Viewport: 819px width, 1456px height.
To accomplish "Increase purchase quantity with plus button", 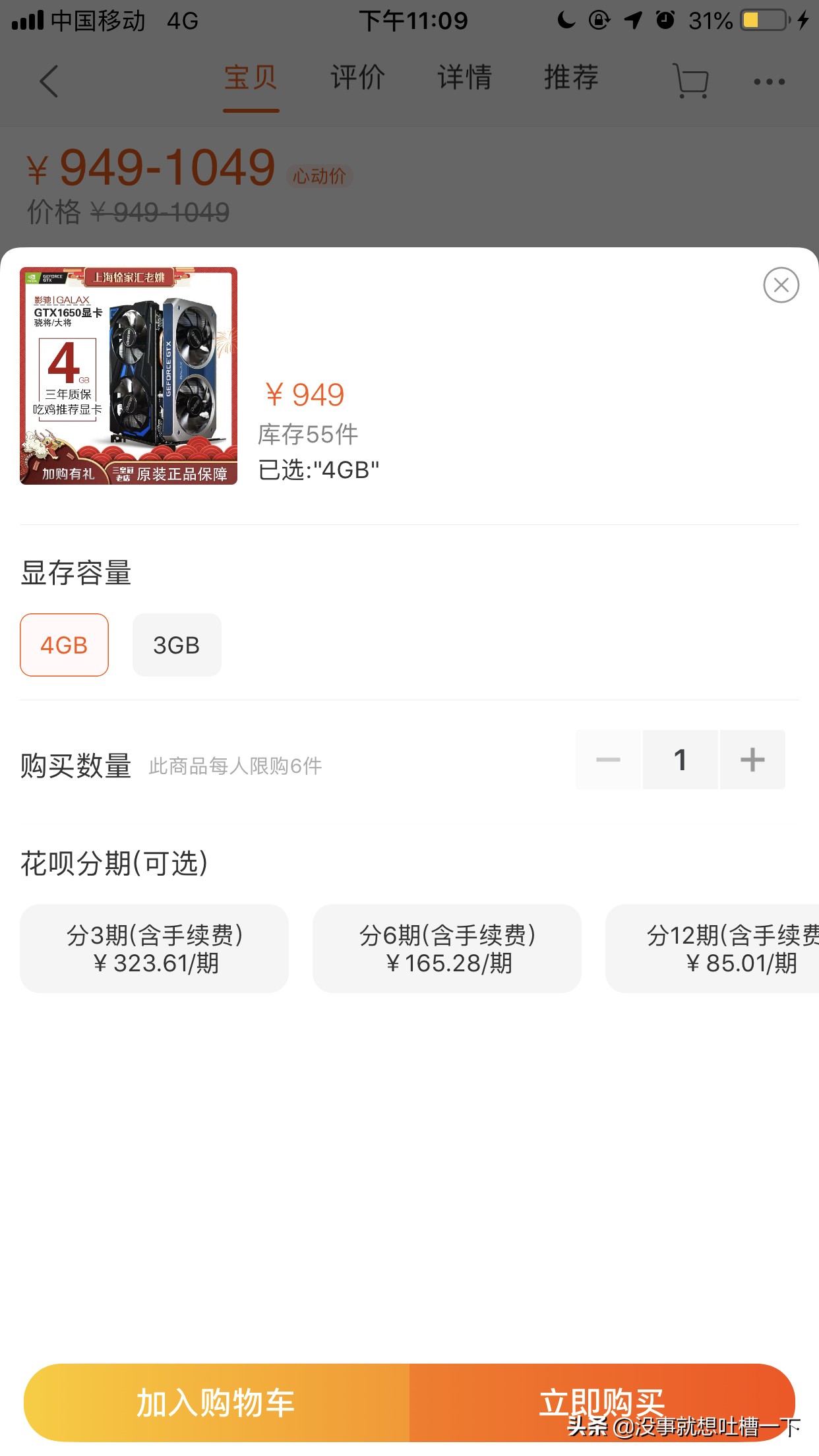I will (752, 760).
